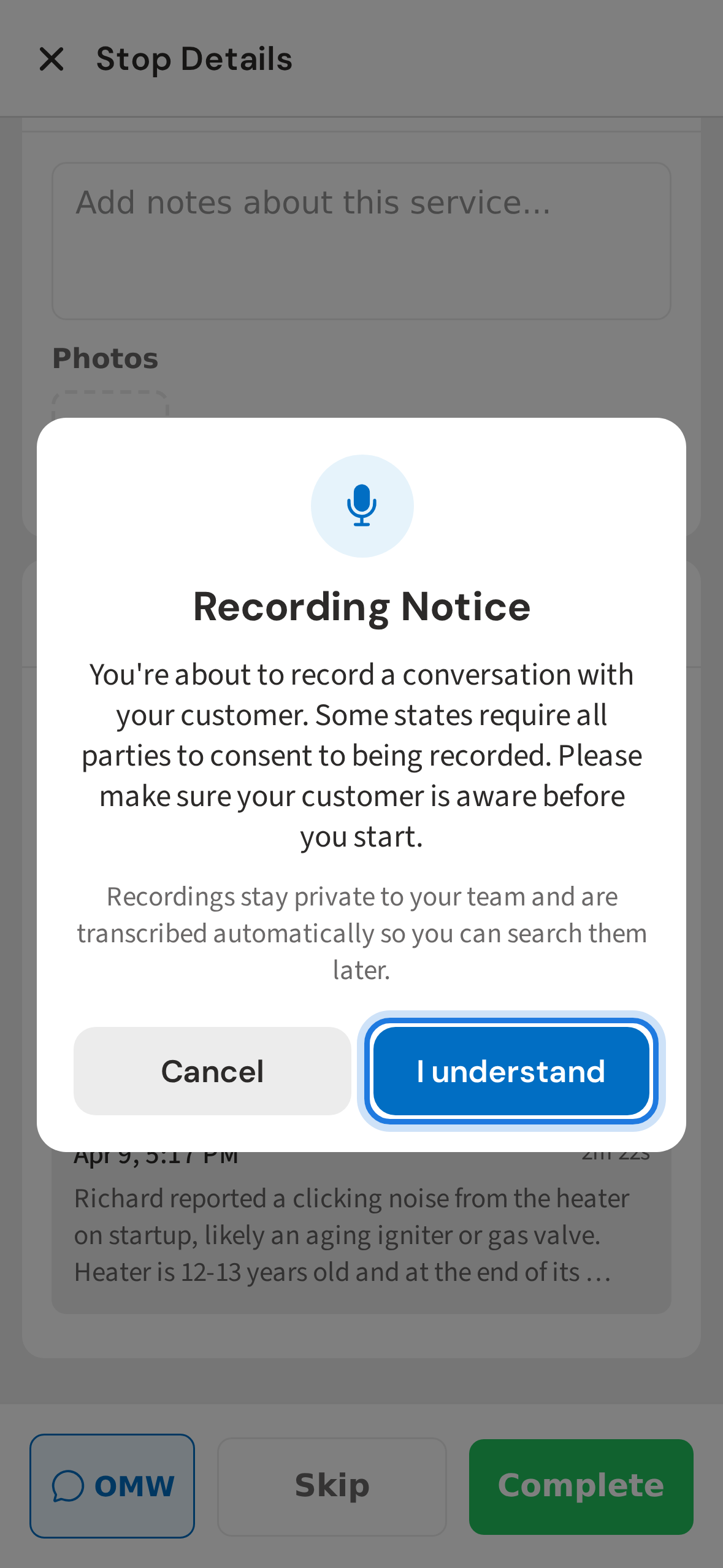Tap the mic badge above Recording Notice title
This screenshot has width=723, height=1568.
coord(362,505)
